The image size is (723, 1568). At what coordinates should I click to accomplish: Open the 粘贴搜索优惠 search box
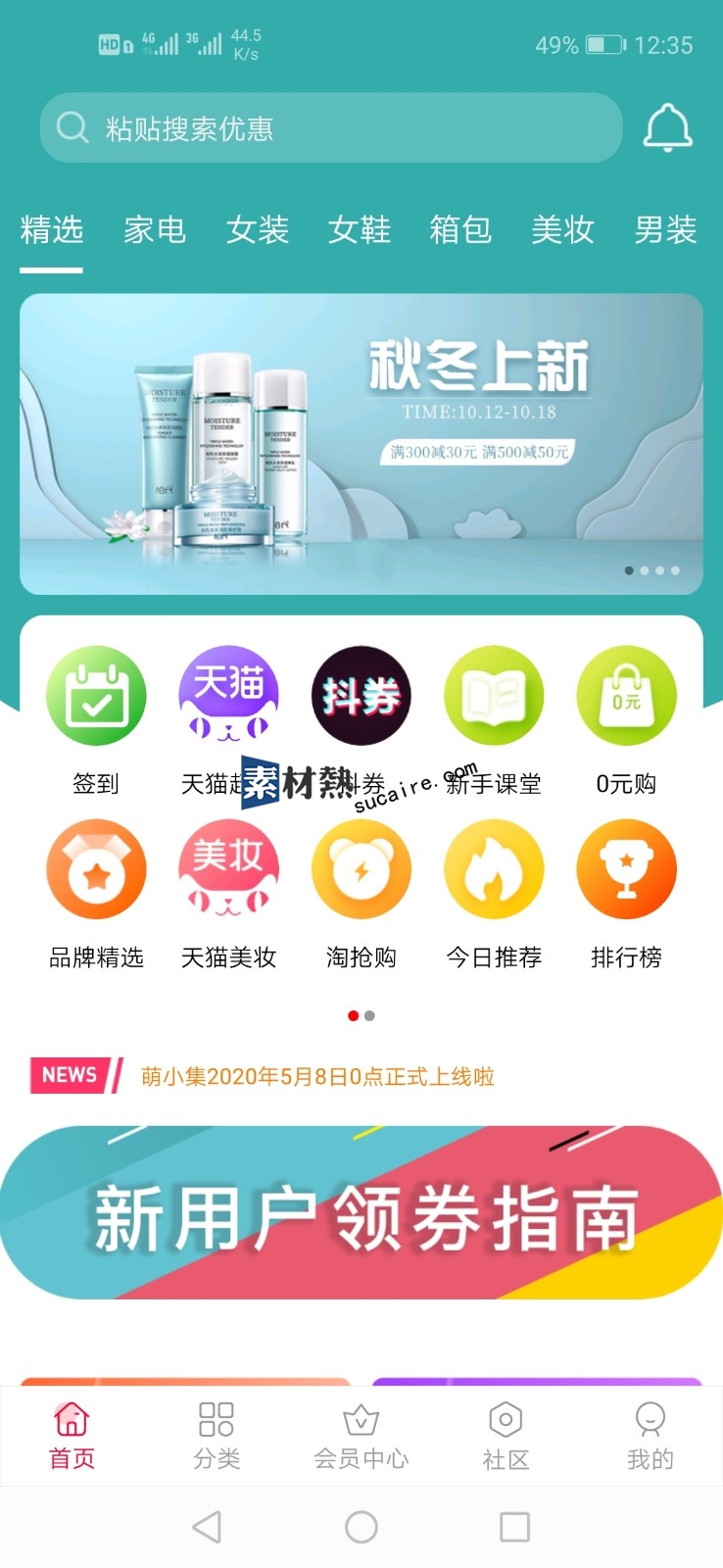coord(331,128)
